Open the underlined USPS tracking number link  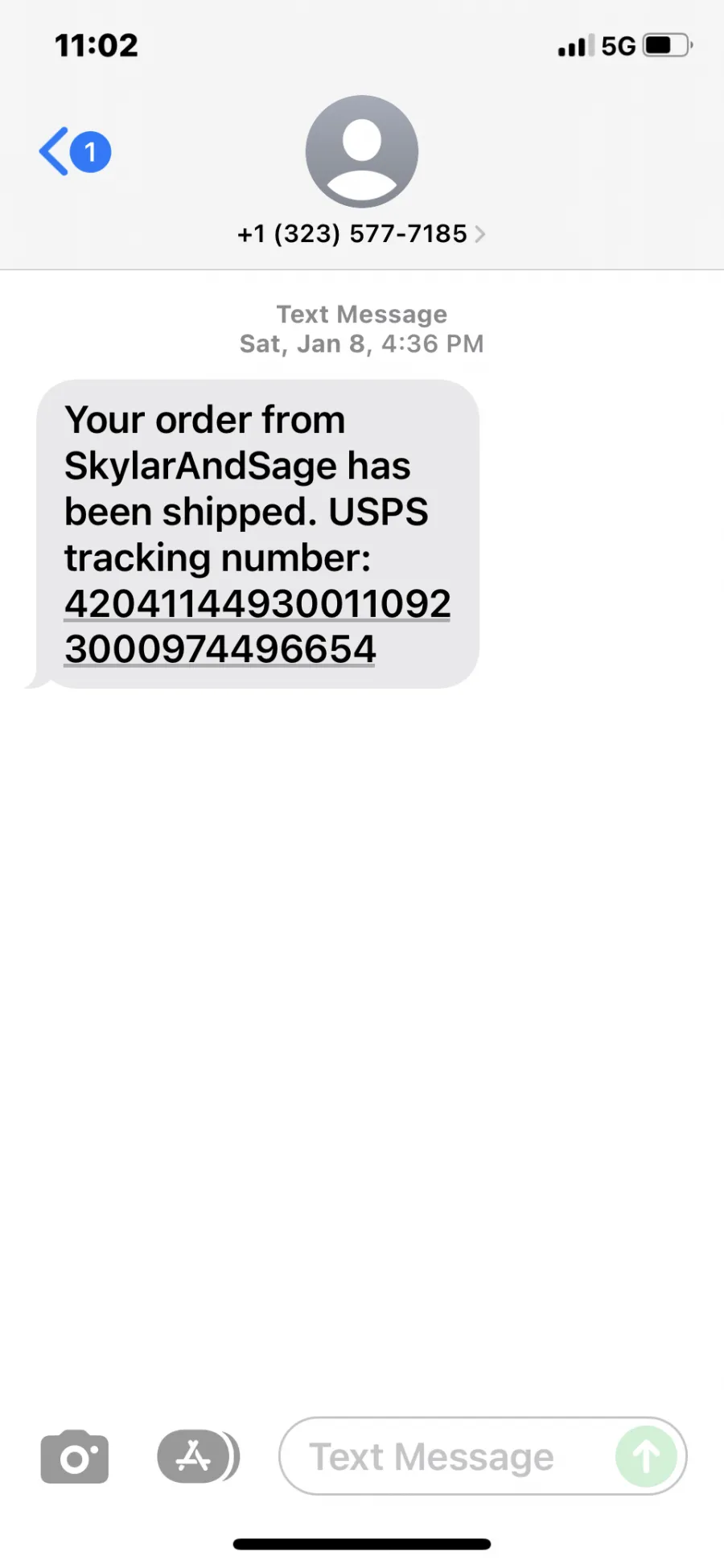click(257, 626)
